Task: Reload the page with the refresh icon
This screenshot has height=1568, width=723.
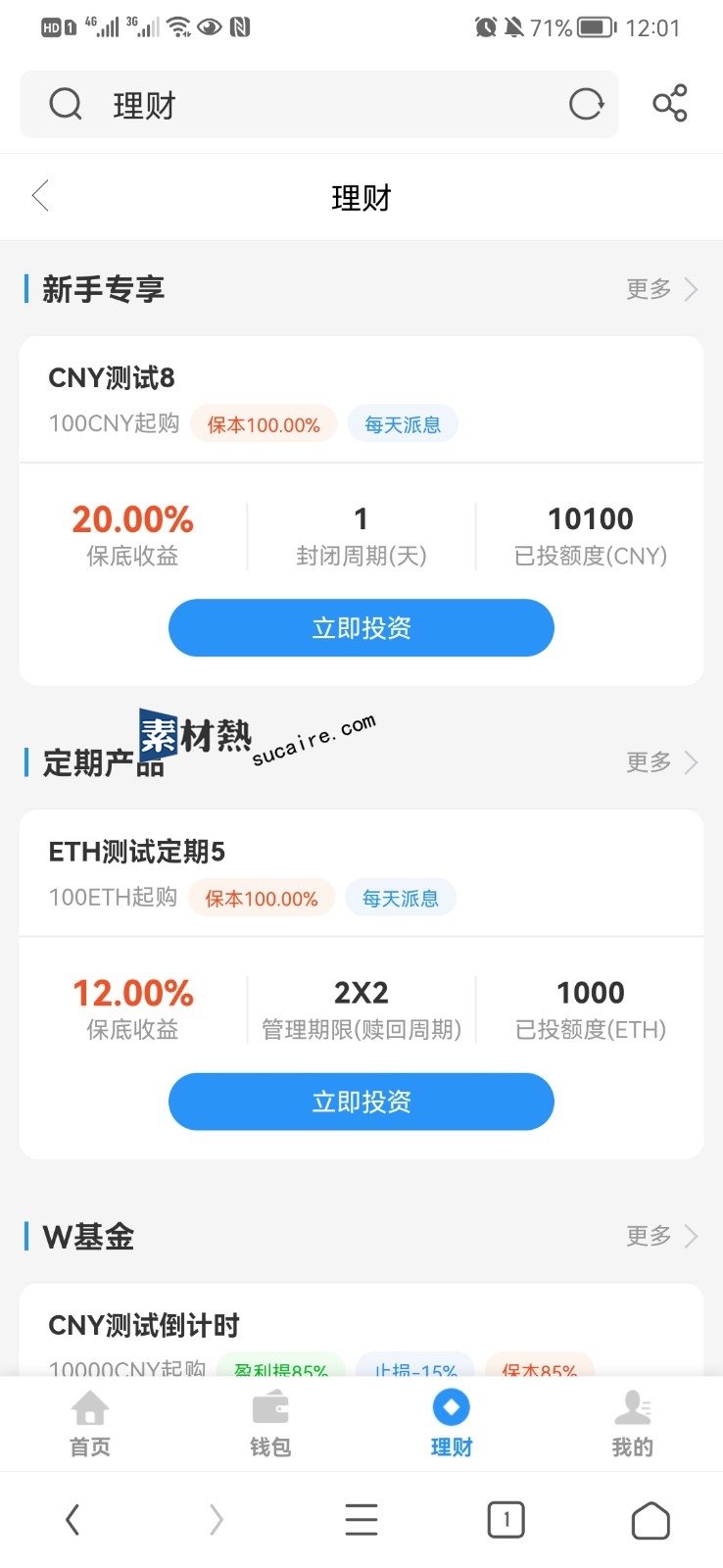Action: (587, 104)
